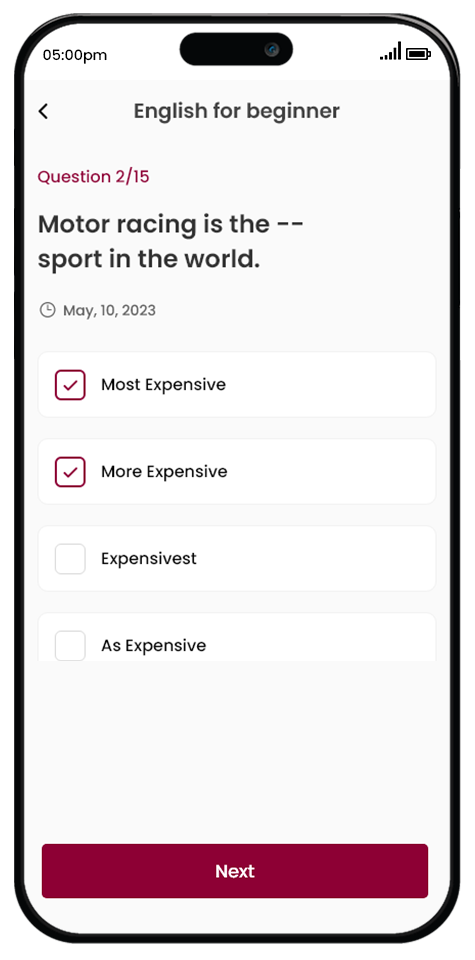The width and height of the screenshot is (475, 960).
Task: Tap the Next button
Action: point(235,871)
